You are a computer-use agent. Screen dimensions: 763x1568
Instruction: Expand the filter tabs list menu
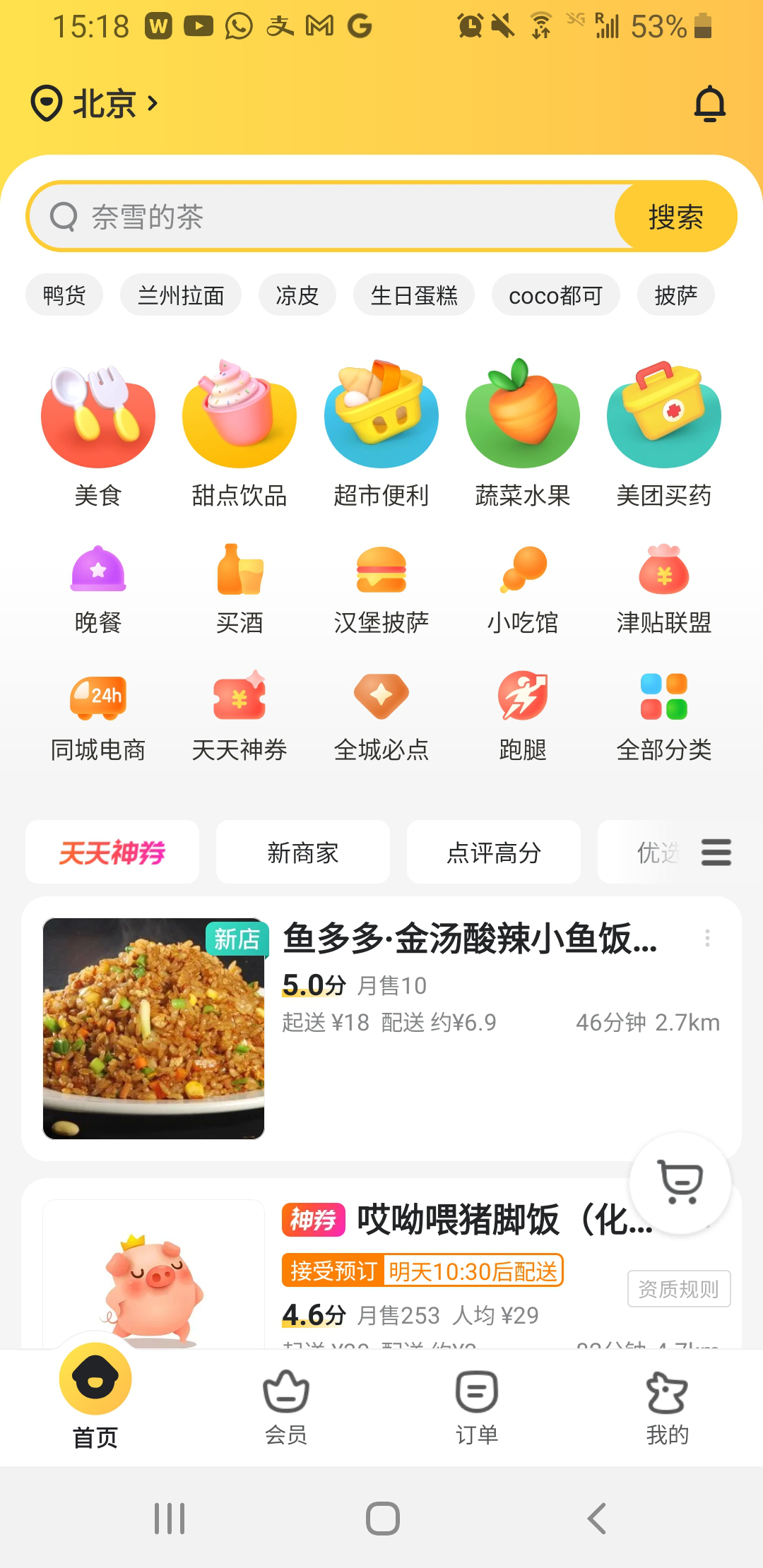716,853
